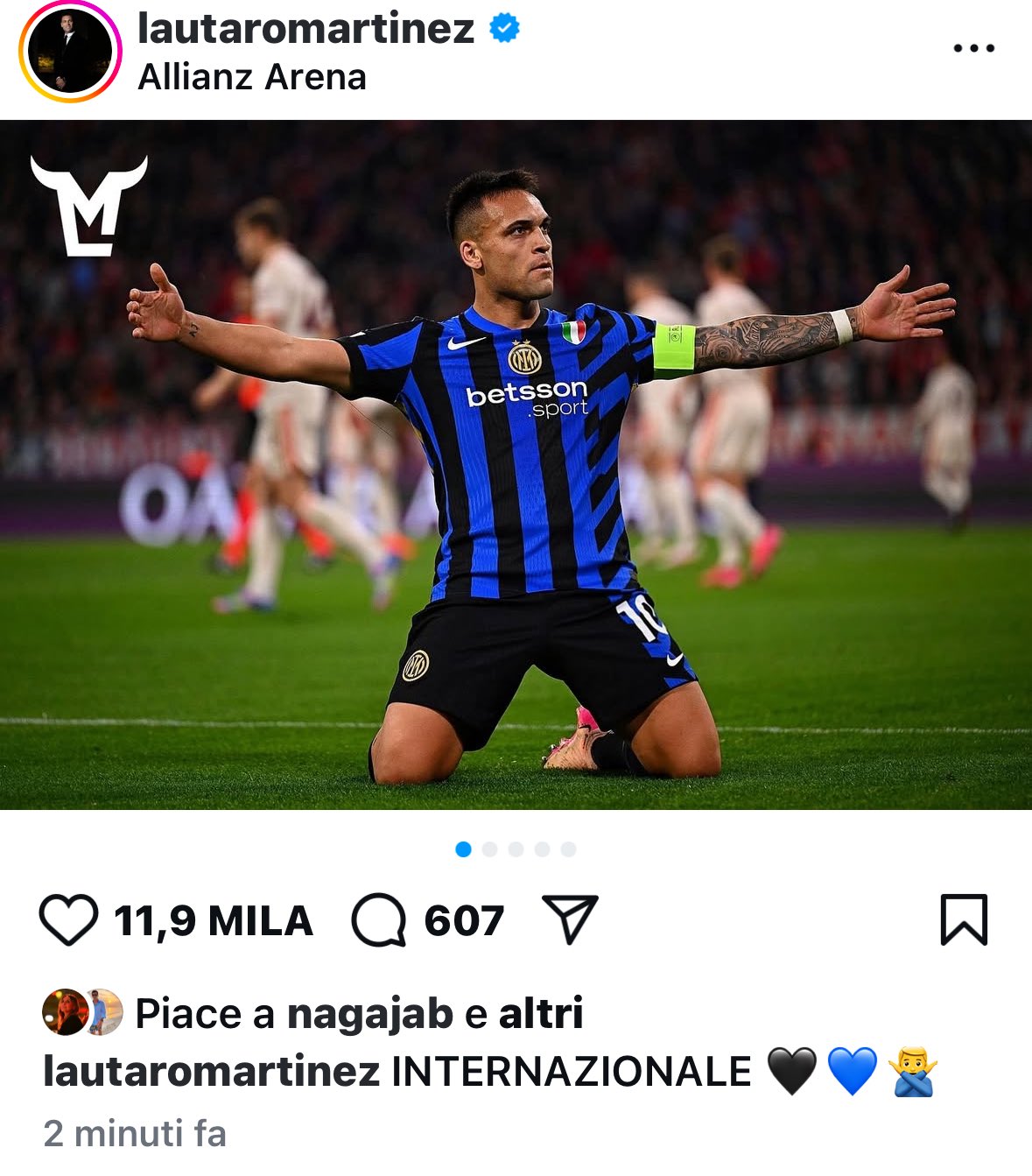
Task: Open the Allianz Arena location page
Action: pos(252,77)
